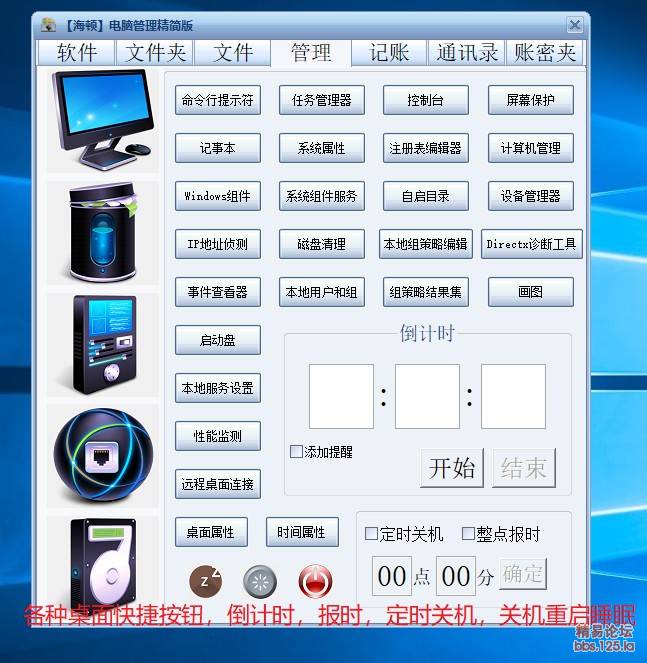
Task: Open the 控制台 button
Action: (425, 100)
